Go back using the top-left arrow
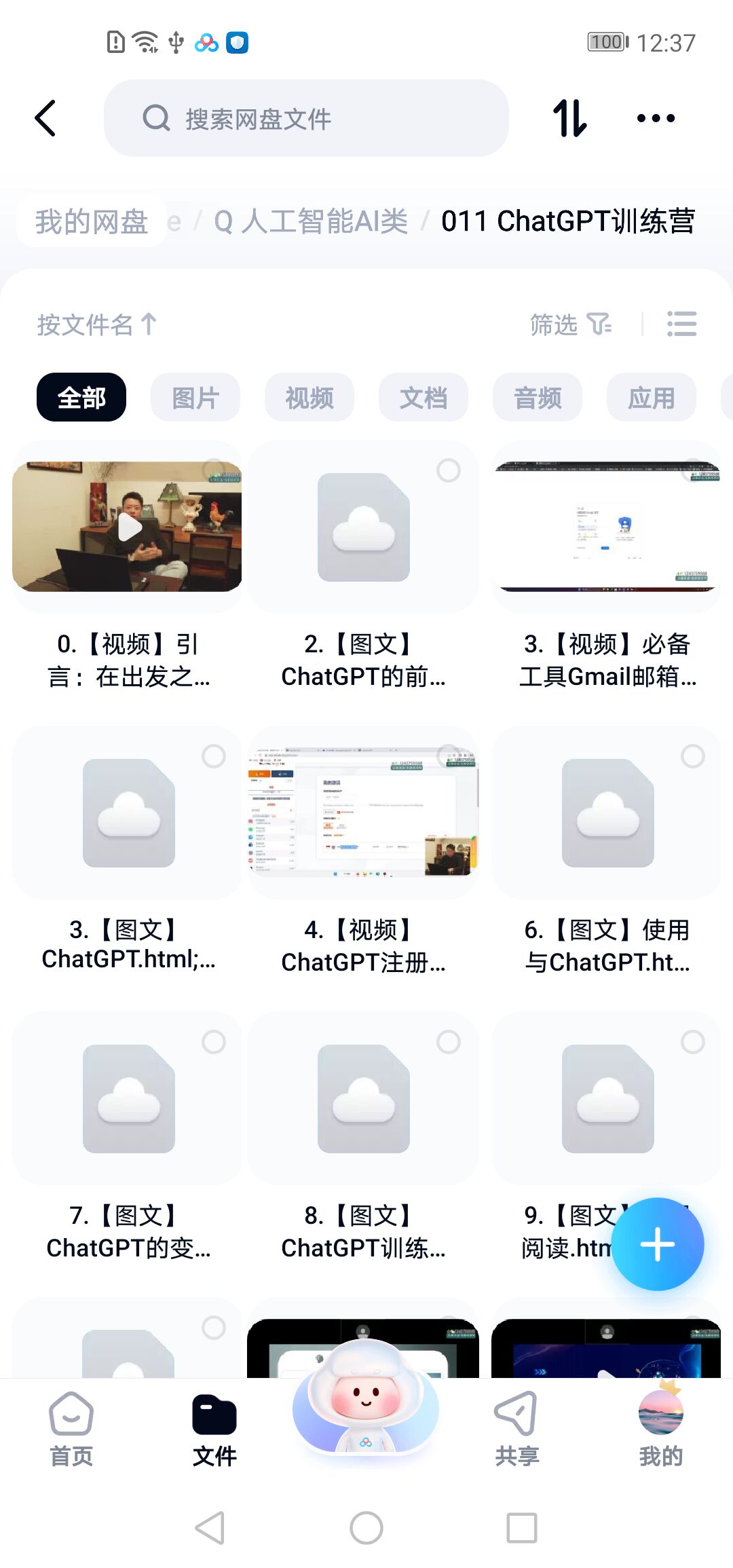 (45, 118)
